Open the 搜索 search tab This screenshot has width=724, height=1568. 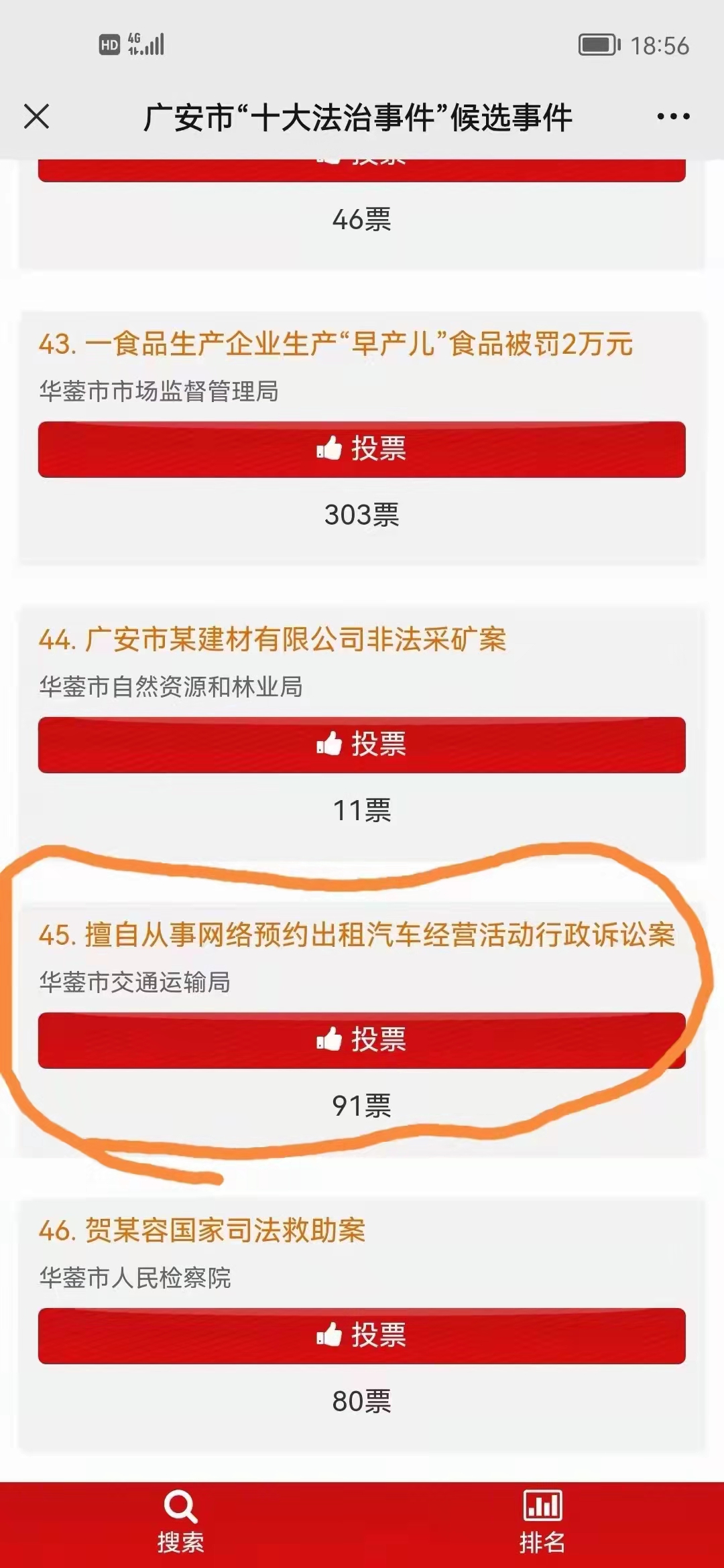180,1524
